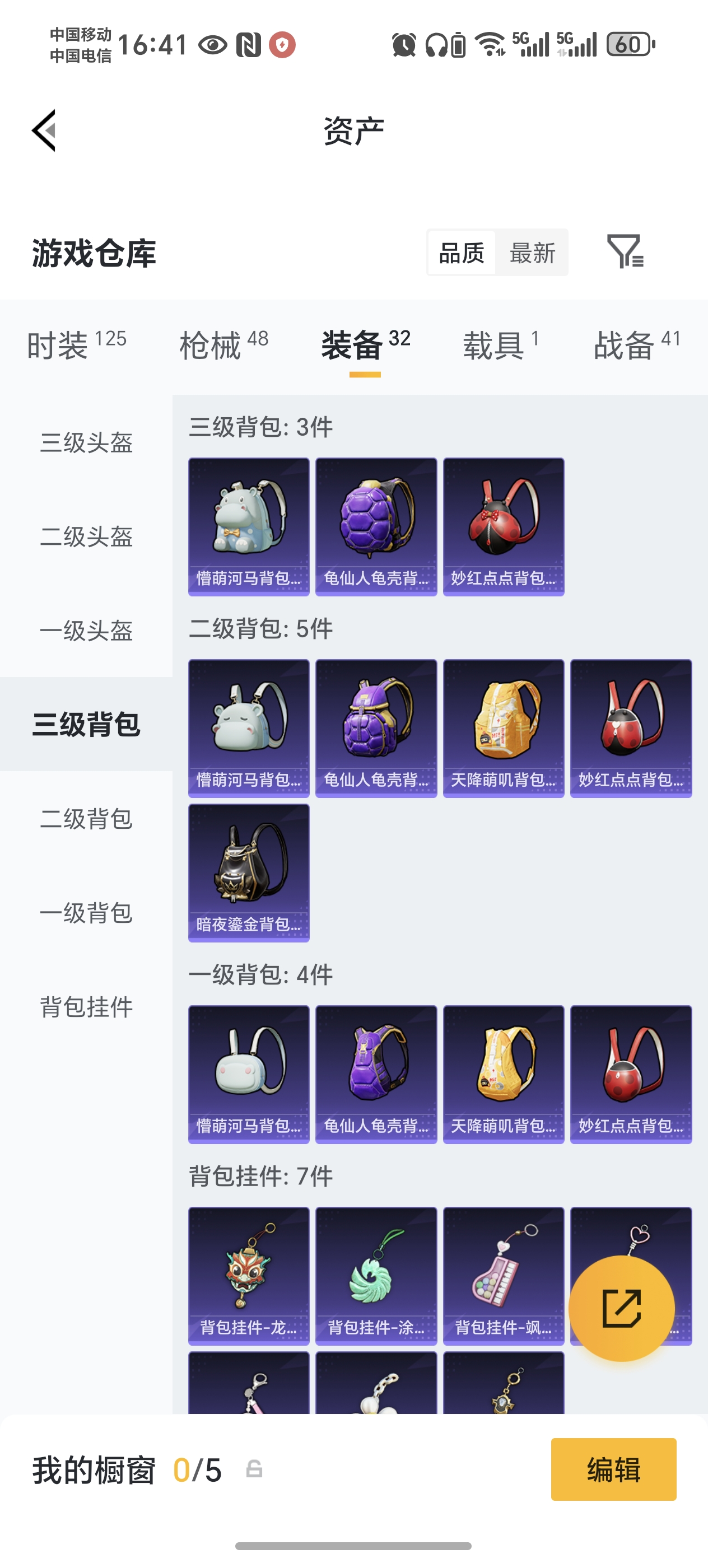The height and width of the screenshot is (1568, 708).
Task: Select 背包挂件 category in the sidebar
Action: coord(87,1007)
